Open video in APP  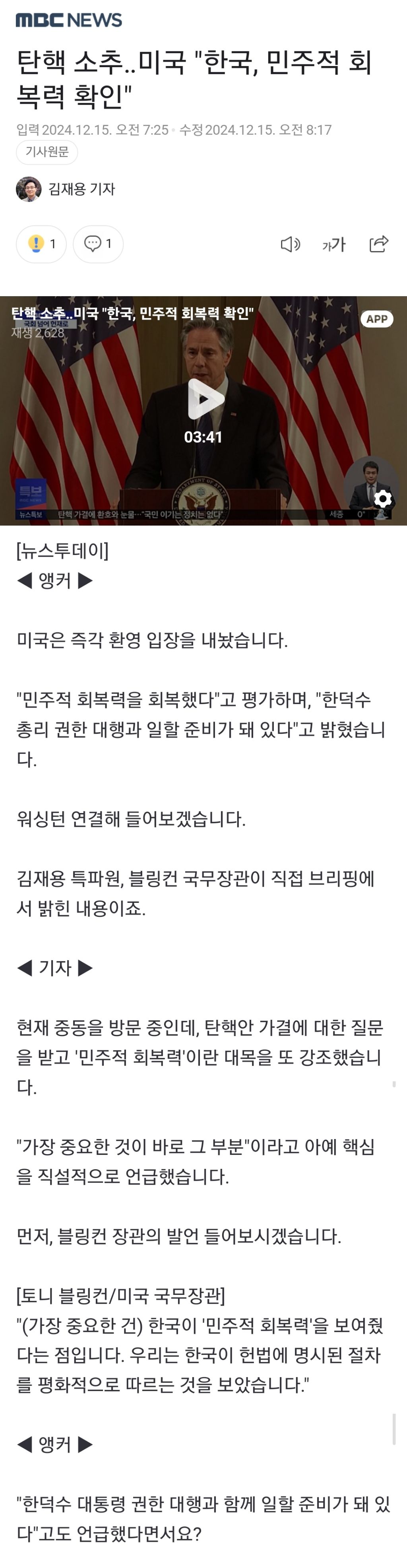[376, 319]
